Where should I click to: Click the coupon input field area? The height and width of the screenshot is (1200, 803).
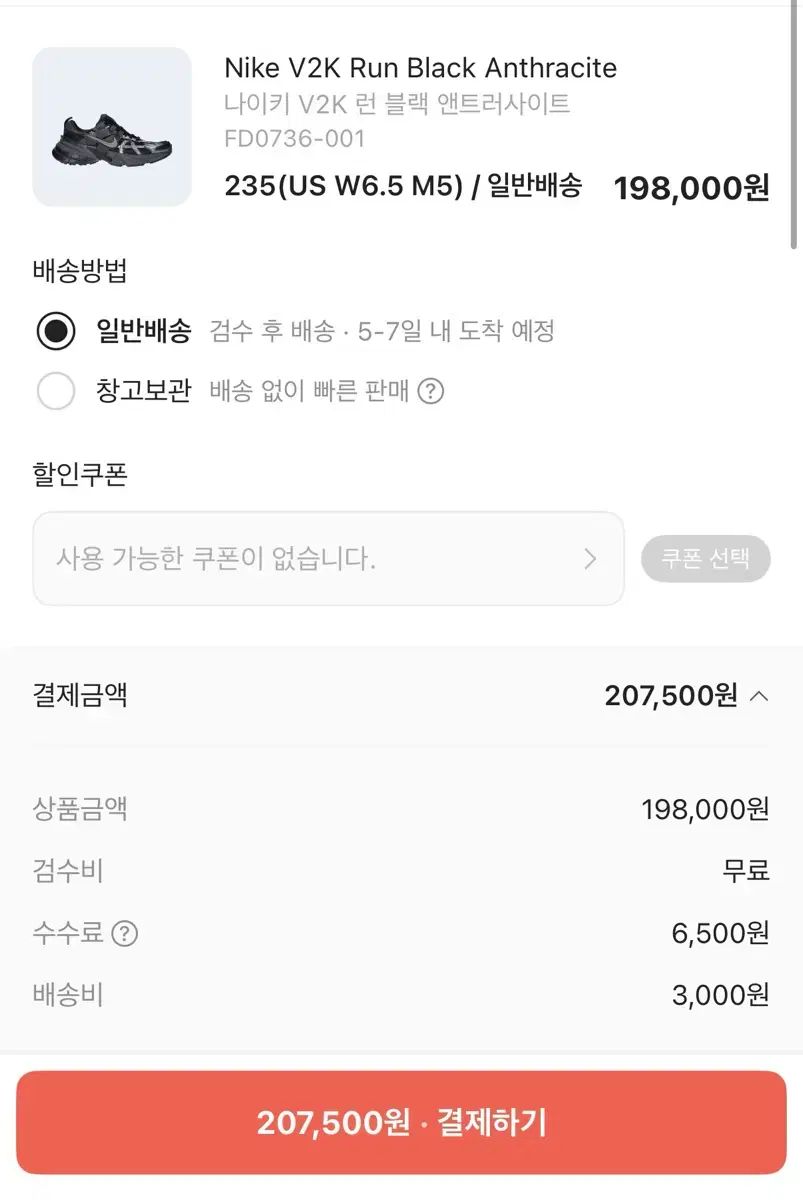click(x=300, y=558)
